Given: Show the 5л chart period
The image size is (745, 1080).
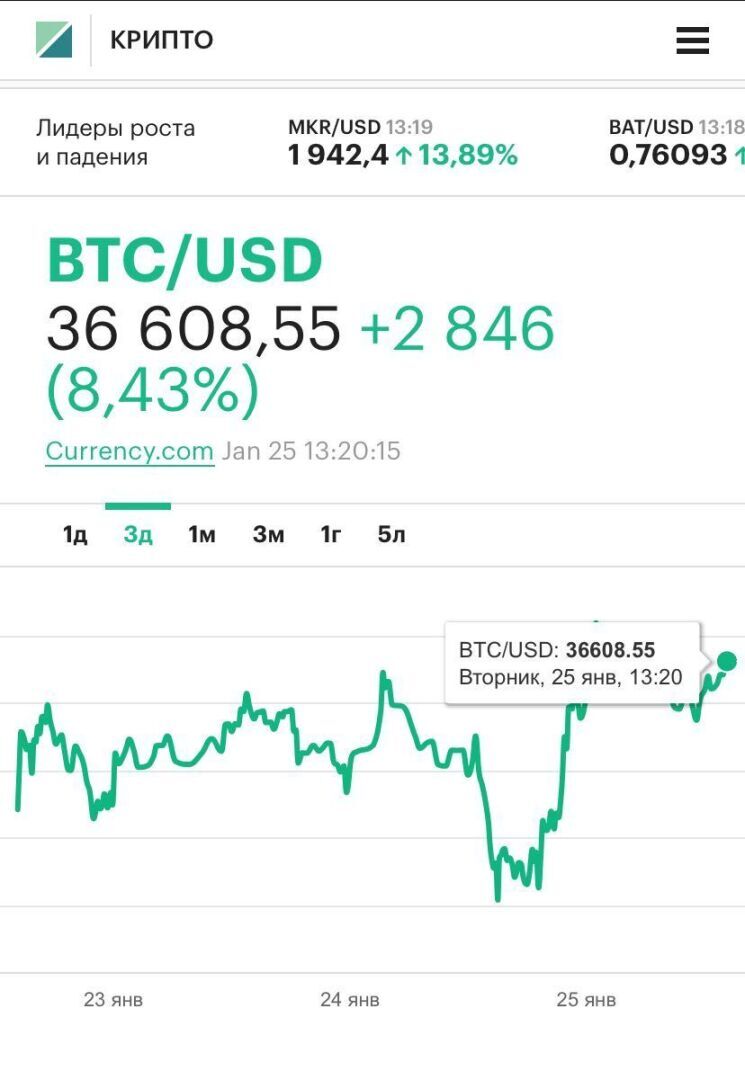Looking at the screenshot, I should (x=392, y=535).
